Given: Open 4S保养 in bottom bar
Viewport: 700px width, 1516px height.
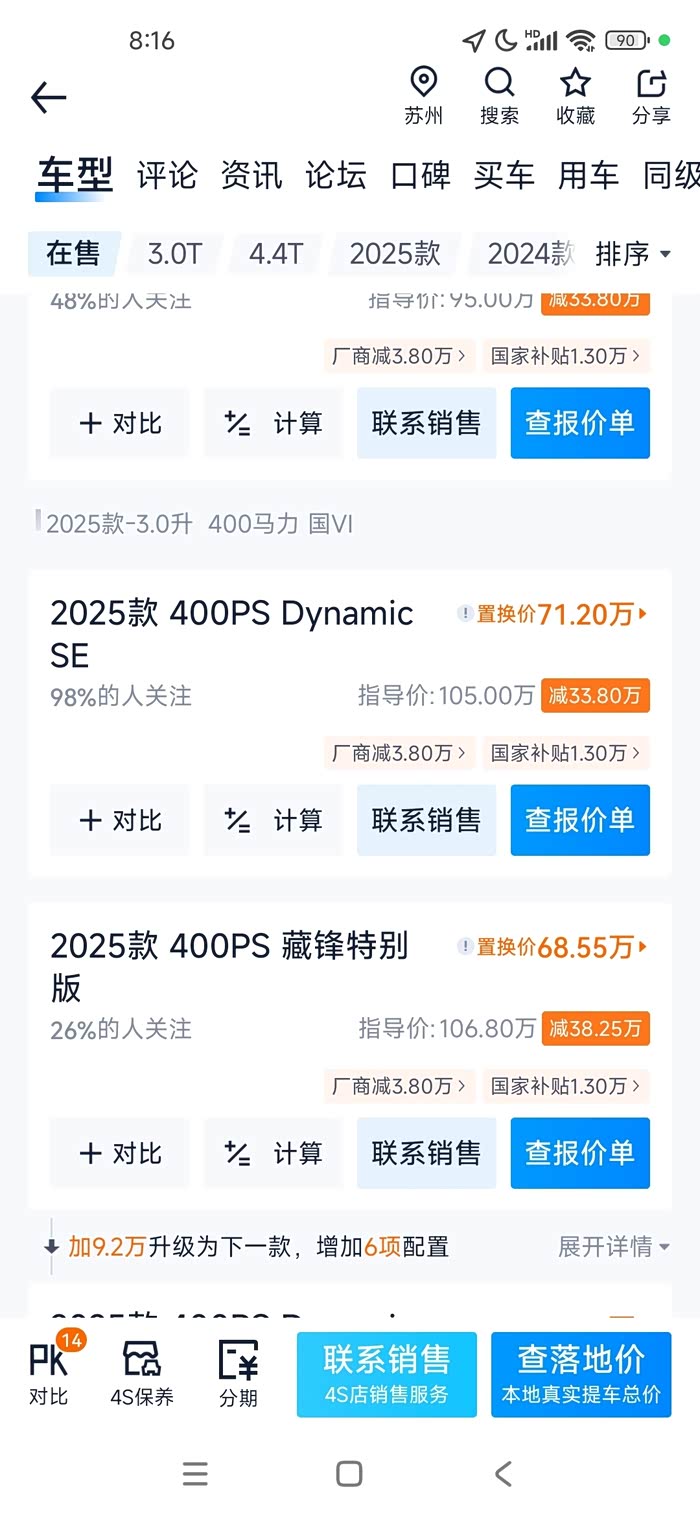Looking at the screenshot, I should [142, 1372].
